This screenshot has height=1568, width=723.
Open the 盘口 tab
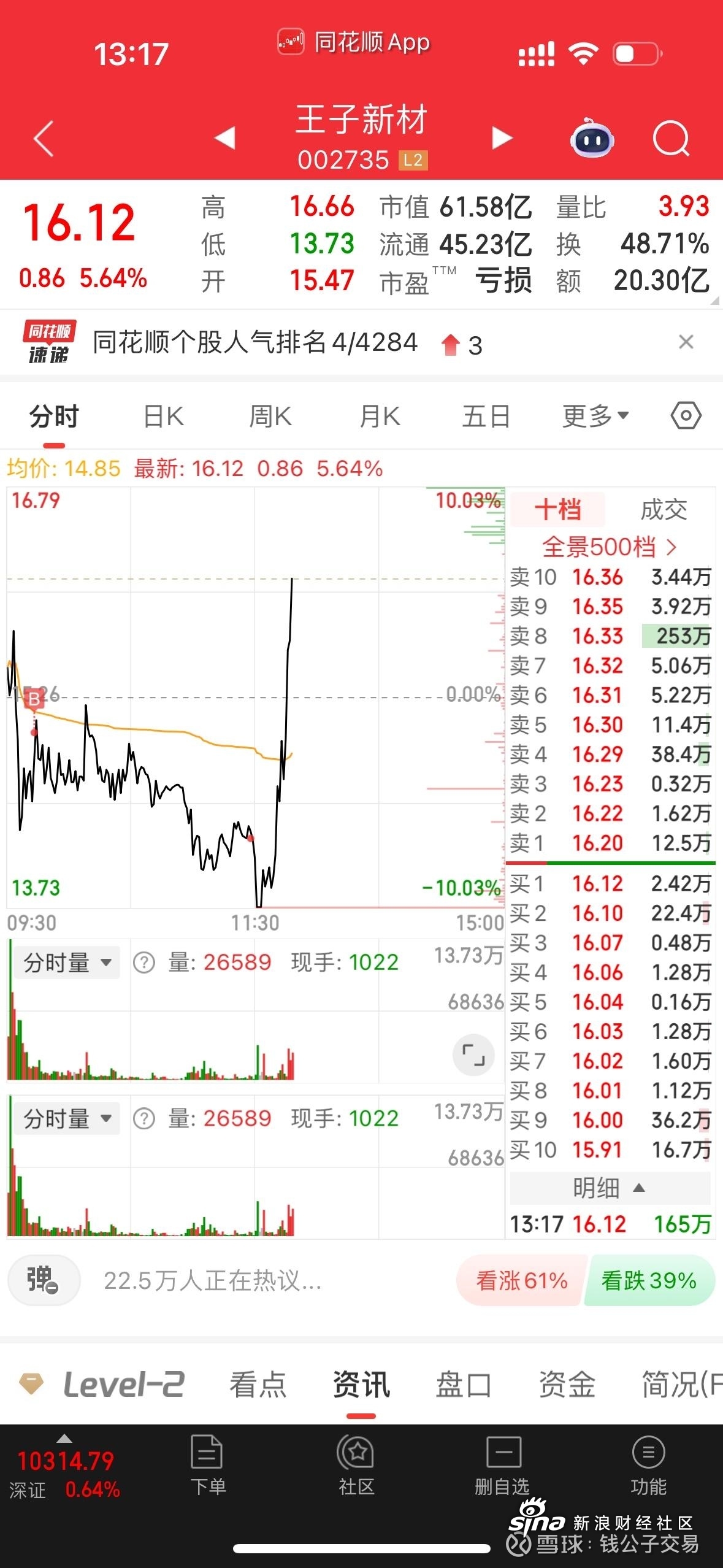463,1385
